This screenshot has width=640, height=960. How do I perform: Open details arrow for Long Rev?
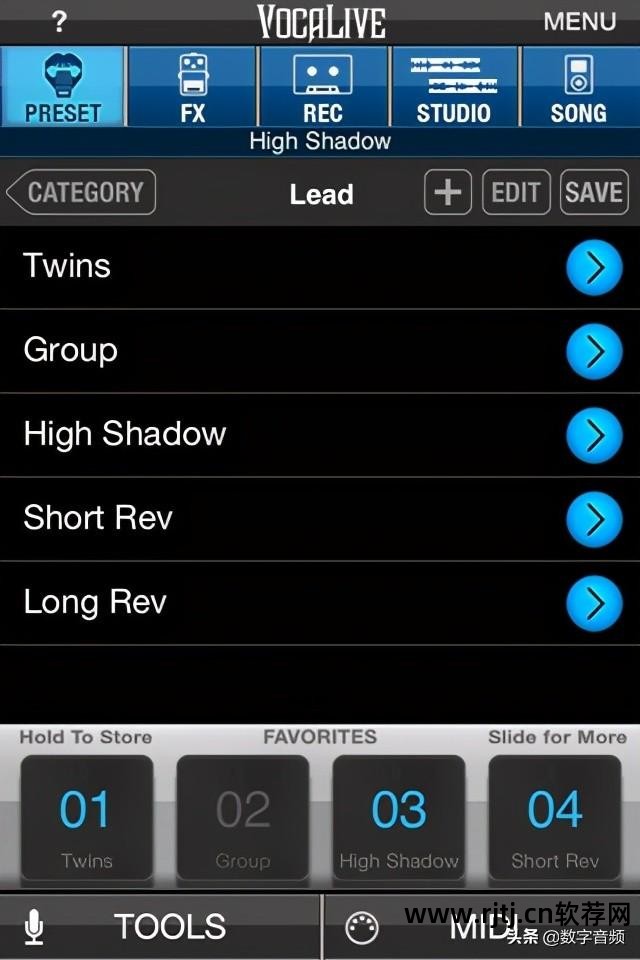coord(594,603)
